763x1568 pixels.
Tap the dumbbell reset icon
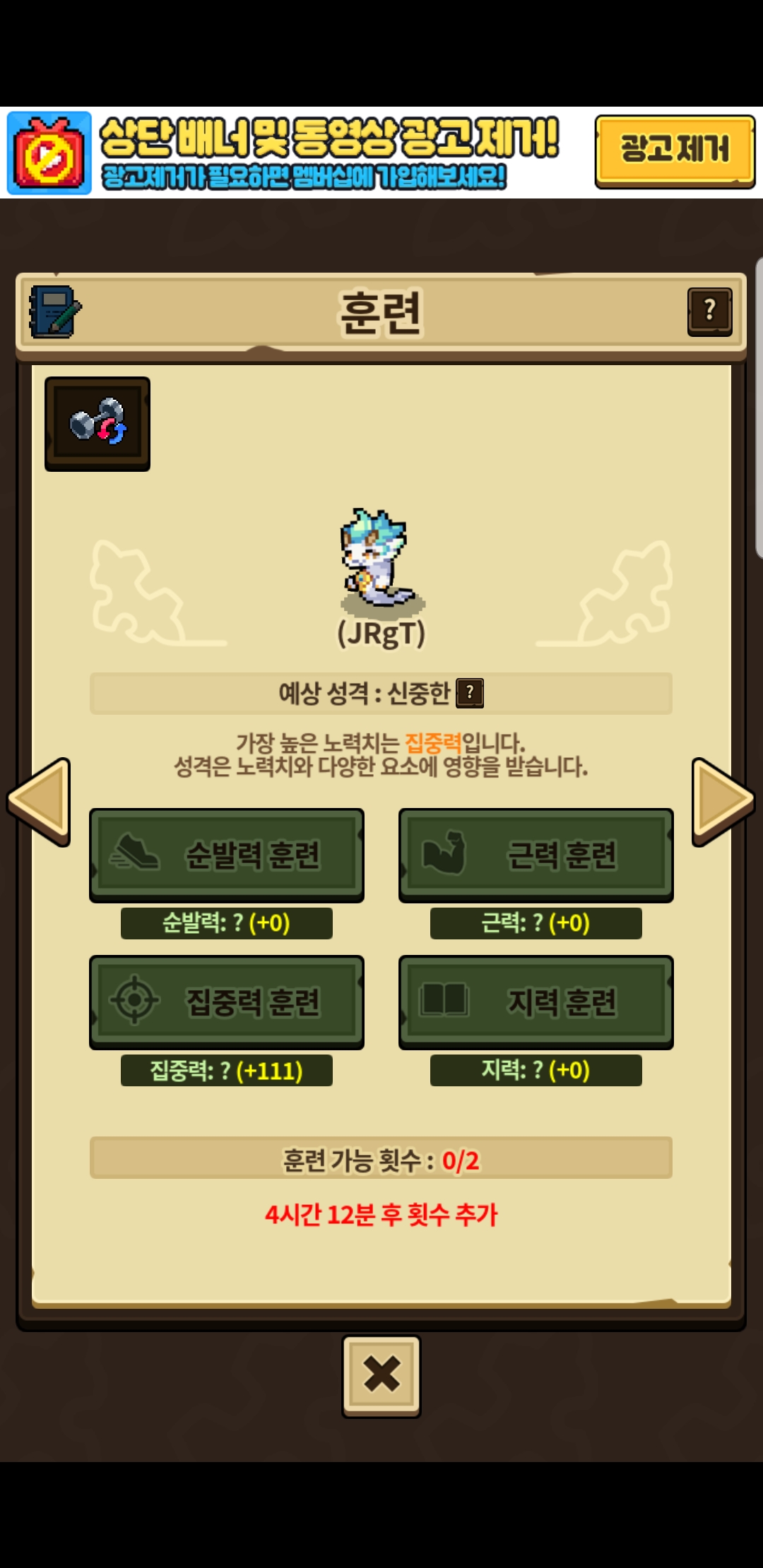[x=97, y=423]
